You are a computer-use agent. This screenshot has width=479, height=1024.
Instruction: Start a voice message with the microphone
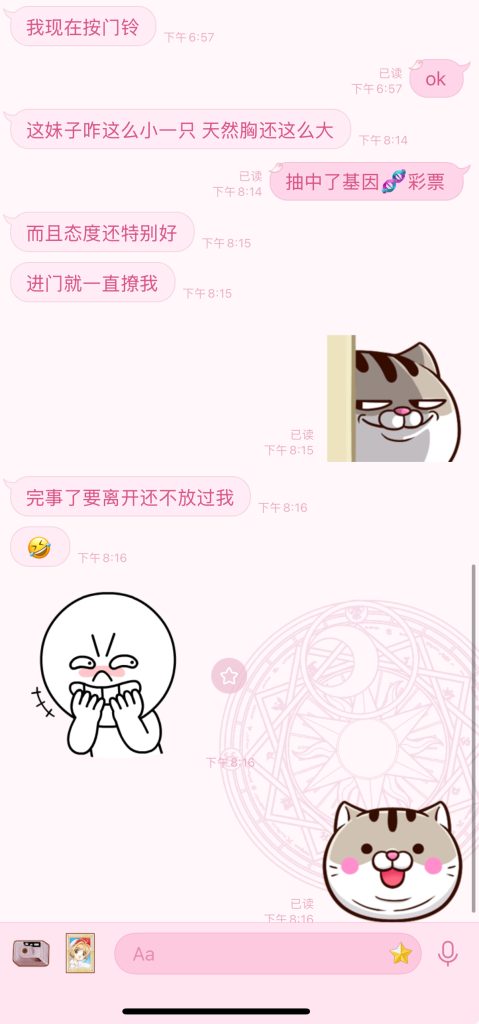pos(448,953)
